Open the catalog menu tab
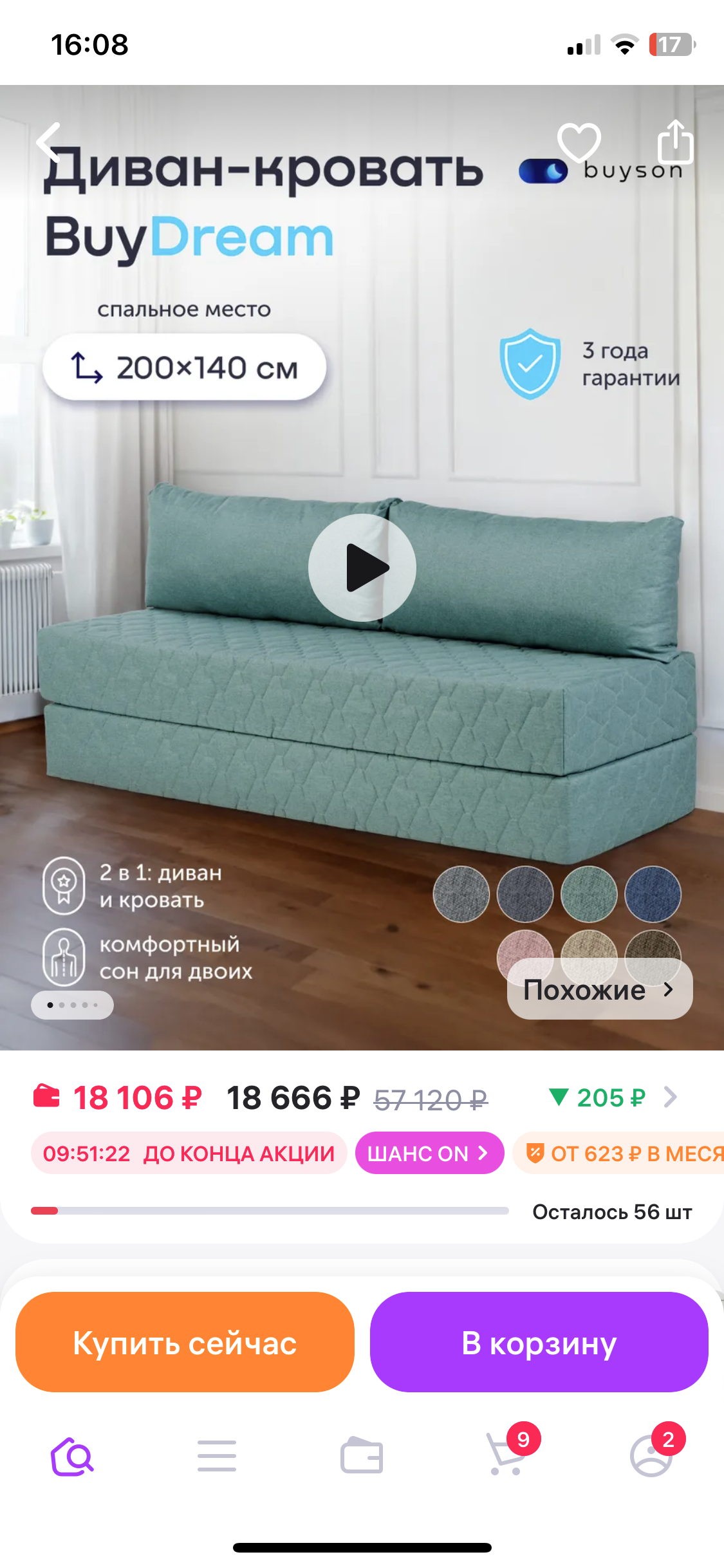724x1568 pixels. (217, 1457)
